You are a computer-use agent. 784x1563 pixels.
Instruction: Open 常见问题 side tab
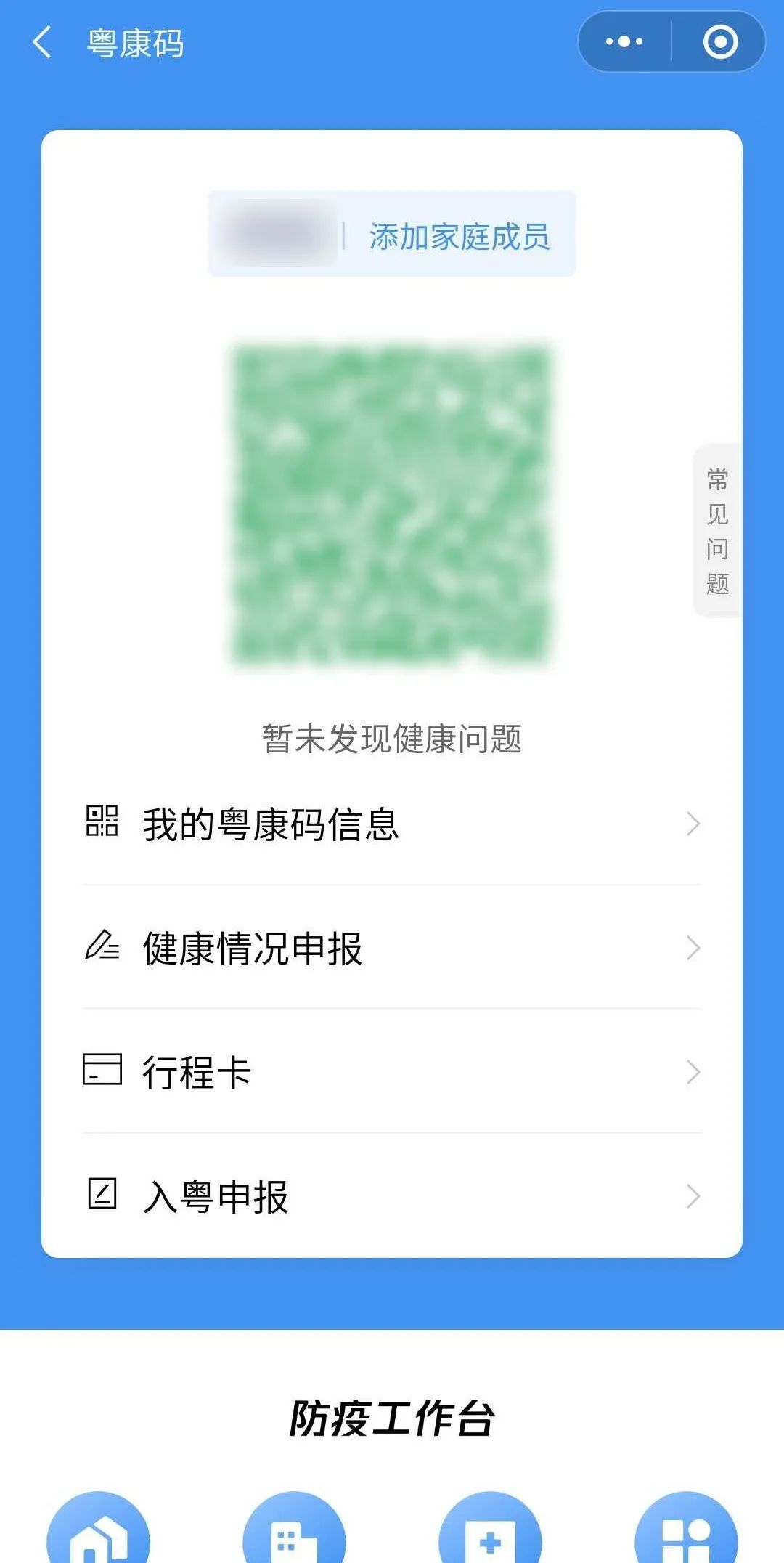717,530
